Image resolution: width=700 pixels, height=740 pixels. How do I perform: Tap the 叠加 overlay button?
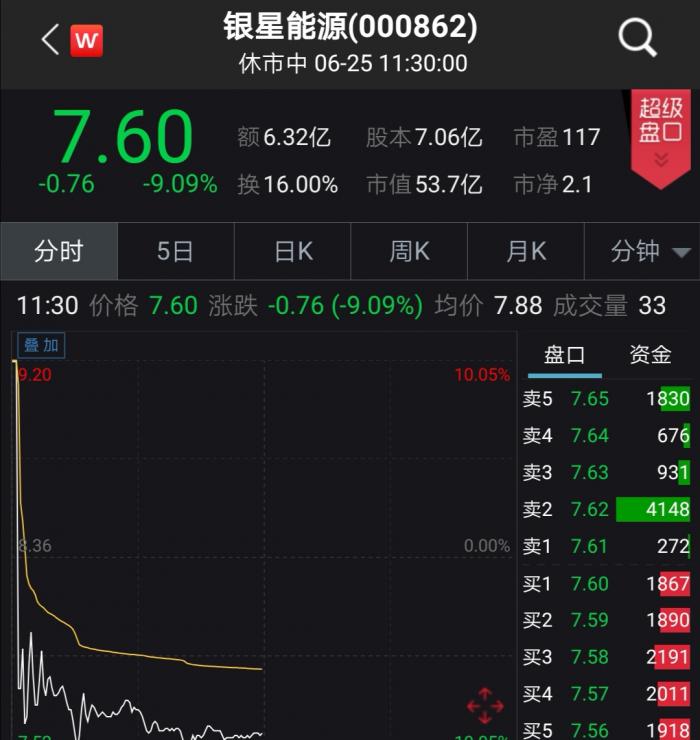tap(42, 346)
